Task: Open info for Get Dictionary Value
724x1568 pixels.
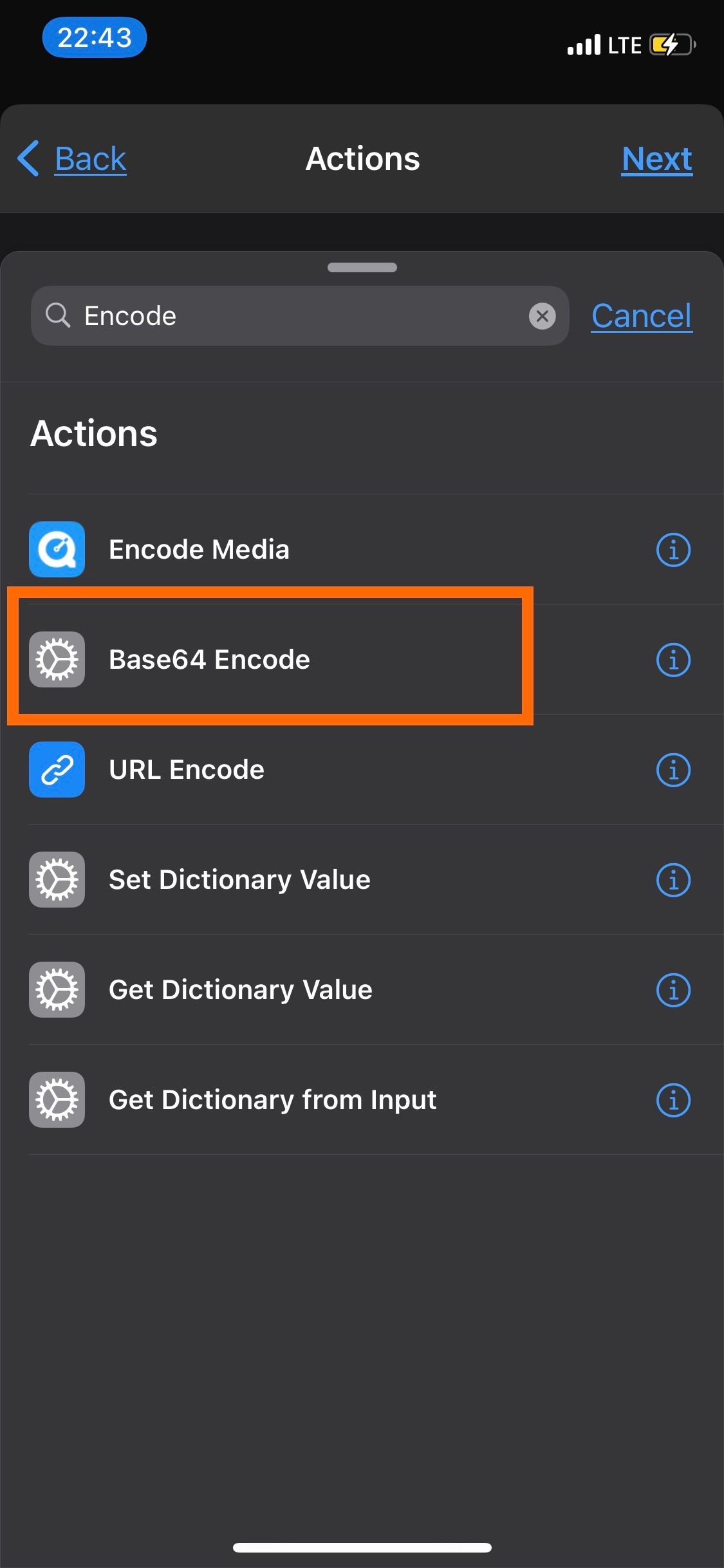Action: [x=673, y=990]
